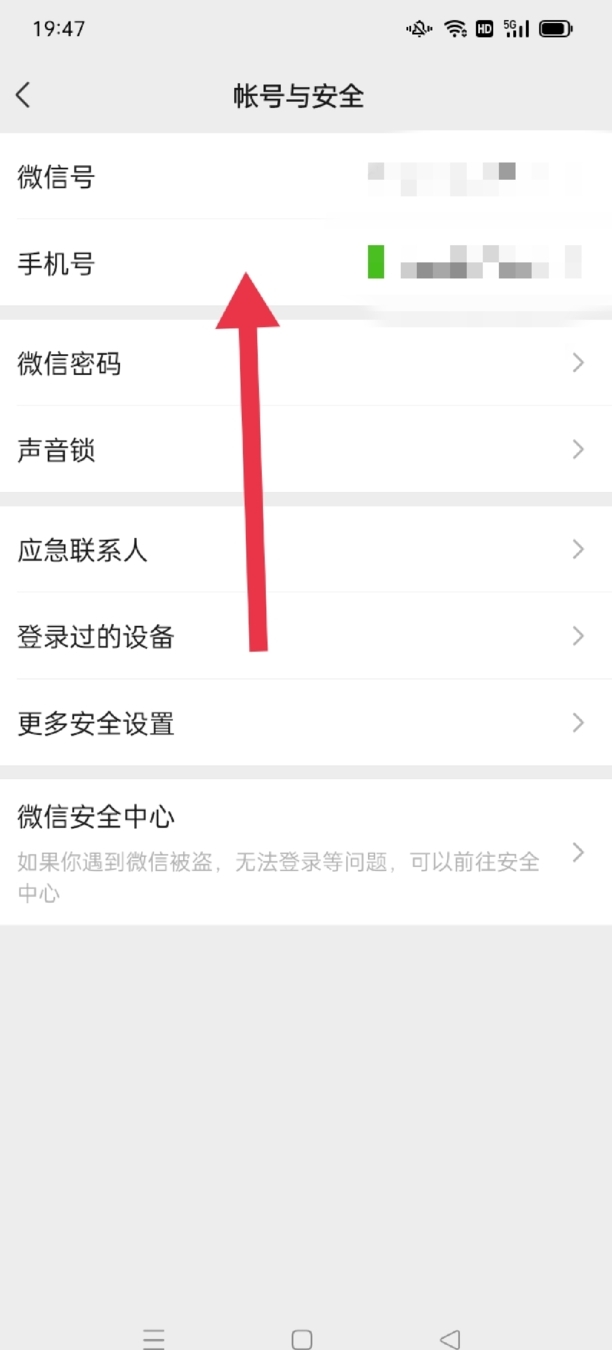Open the 微信号 row
The height and width of the screenshot is (1350, 612).
point(306,177)
